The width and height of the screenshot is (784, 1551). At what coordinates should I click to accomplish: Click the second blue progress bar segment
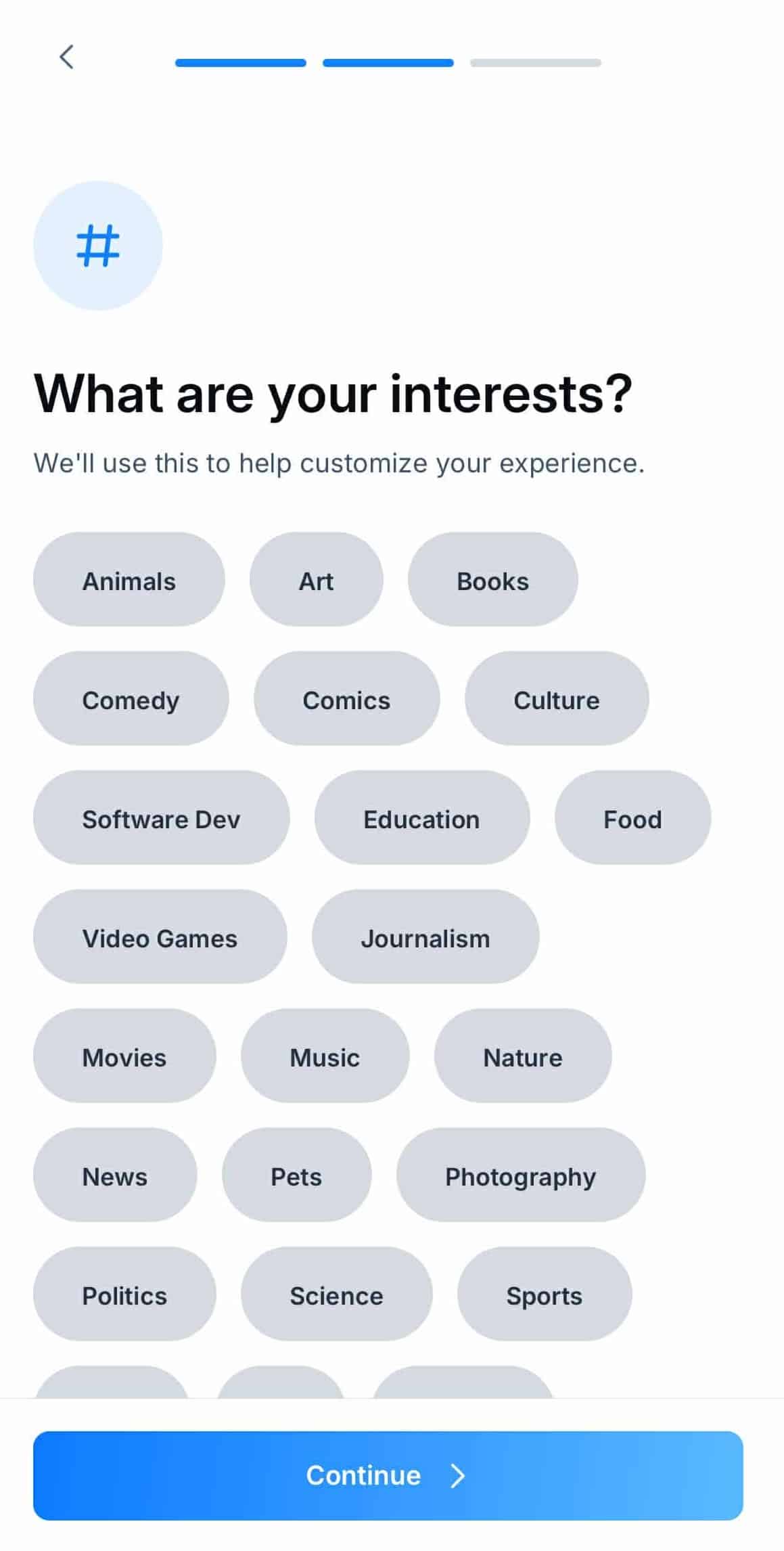coord(387,62)
